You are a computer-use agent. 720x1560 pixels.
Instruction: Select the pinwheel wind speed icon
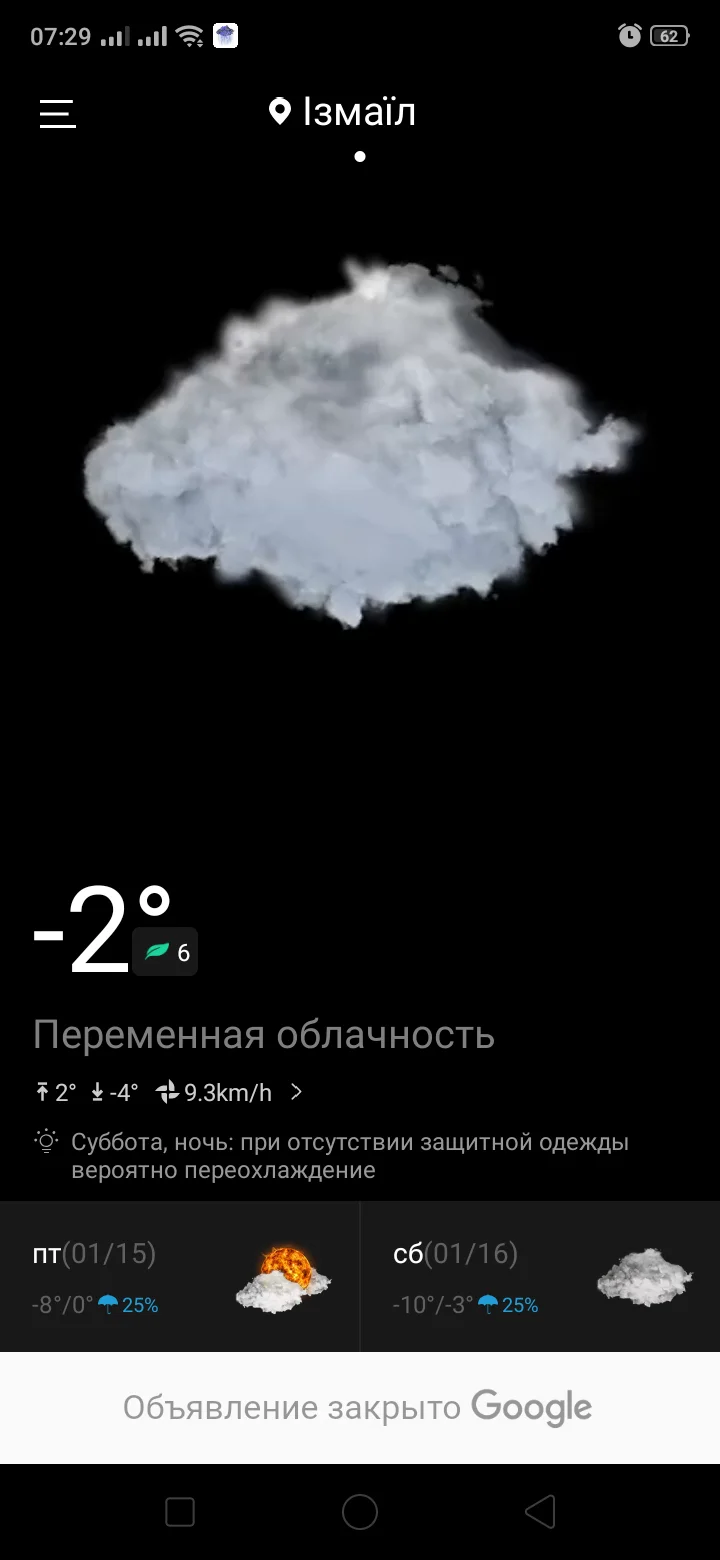tap(167, 1092)
